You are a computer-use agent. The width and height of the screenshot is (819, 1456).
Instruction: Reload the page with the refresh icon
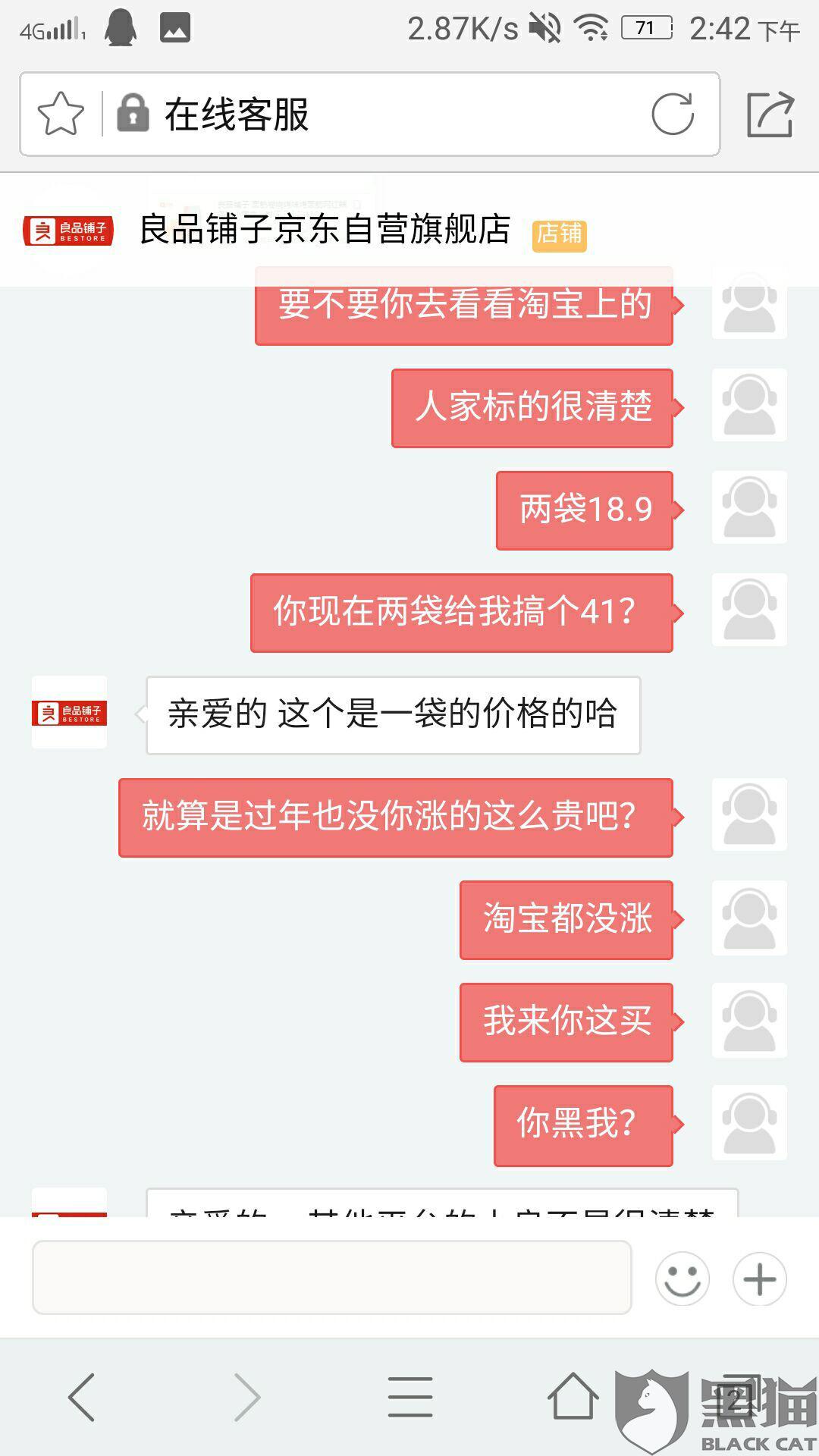[x=673, y=115]
